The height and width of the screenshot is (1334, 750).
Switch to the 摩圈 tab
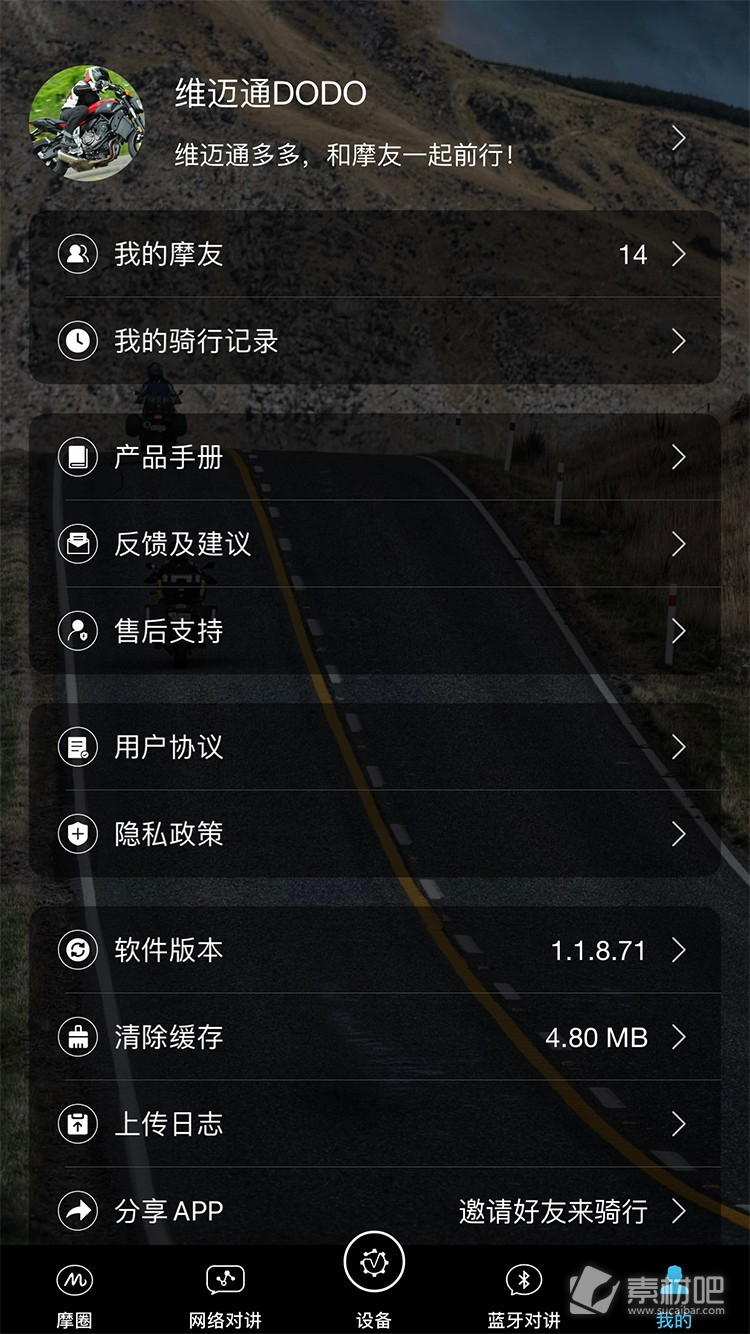74,1293
